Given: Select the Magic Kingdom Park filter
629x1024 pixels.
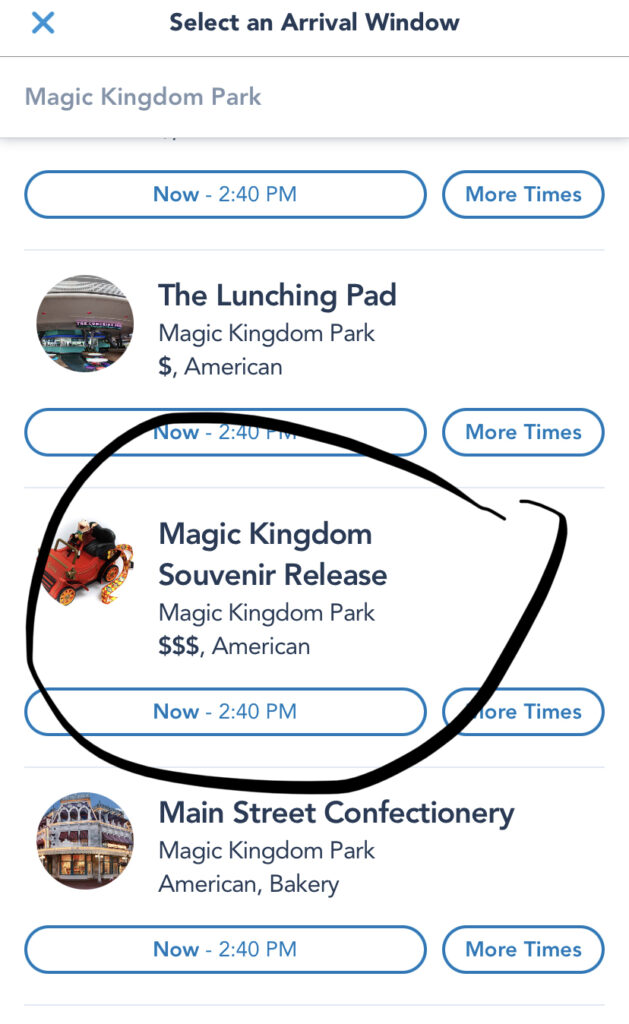Looking at the screenshot, I should tap(143, 97).
